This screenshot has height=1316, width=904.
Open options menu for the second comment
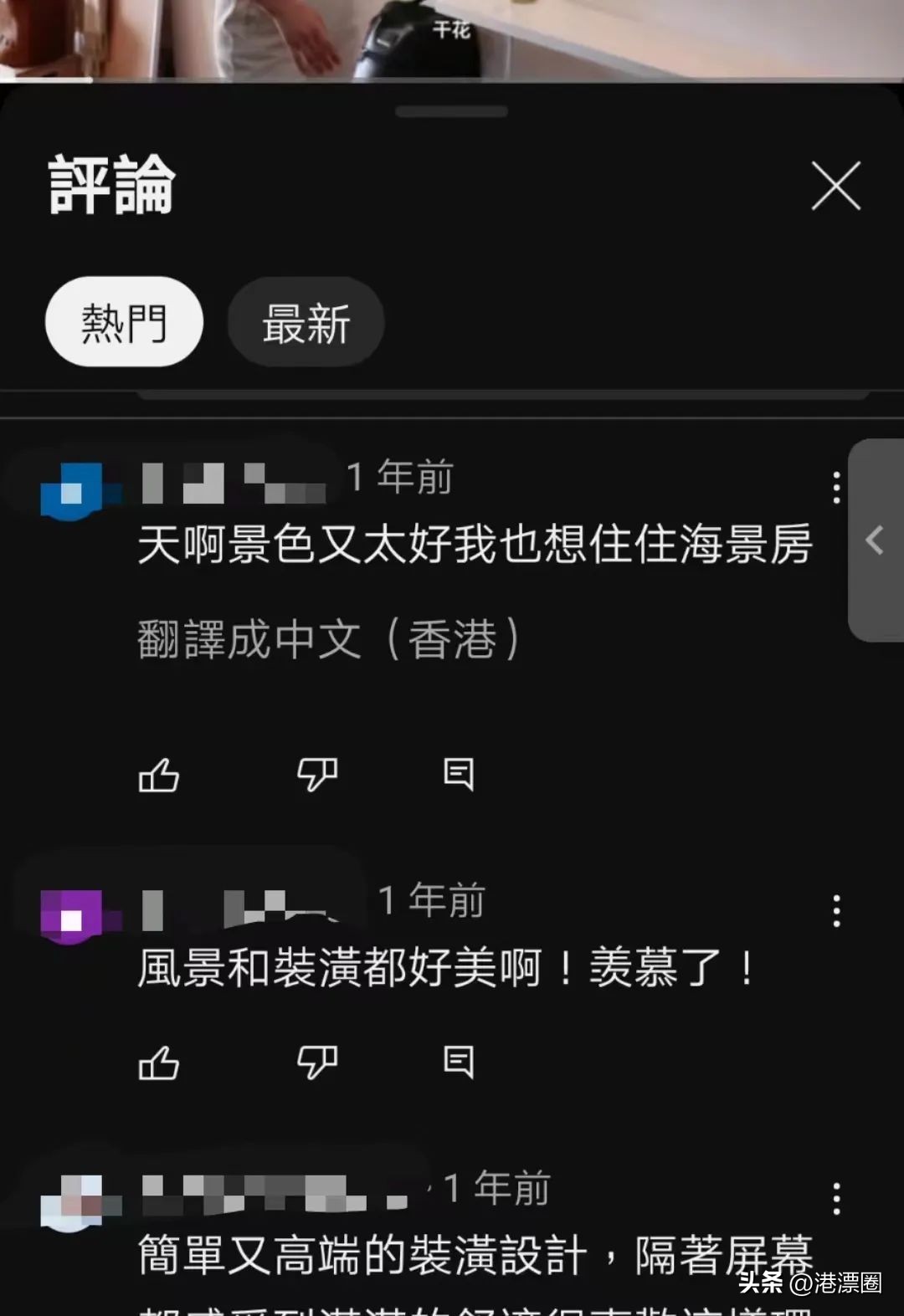click(836, 912)
